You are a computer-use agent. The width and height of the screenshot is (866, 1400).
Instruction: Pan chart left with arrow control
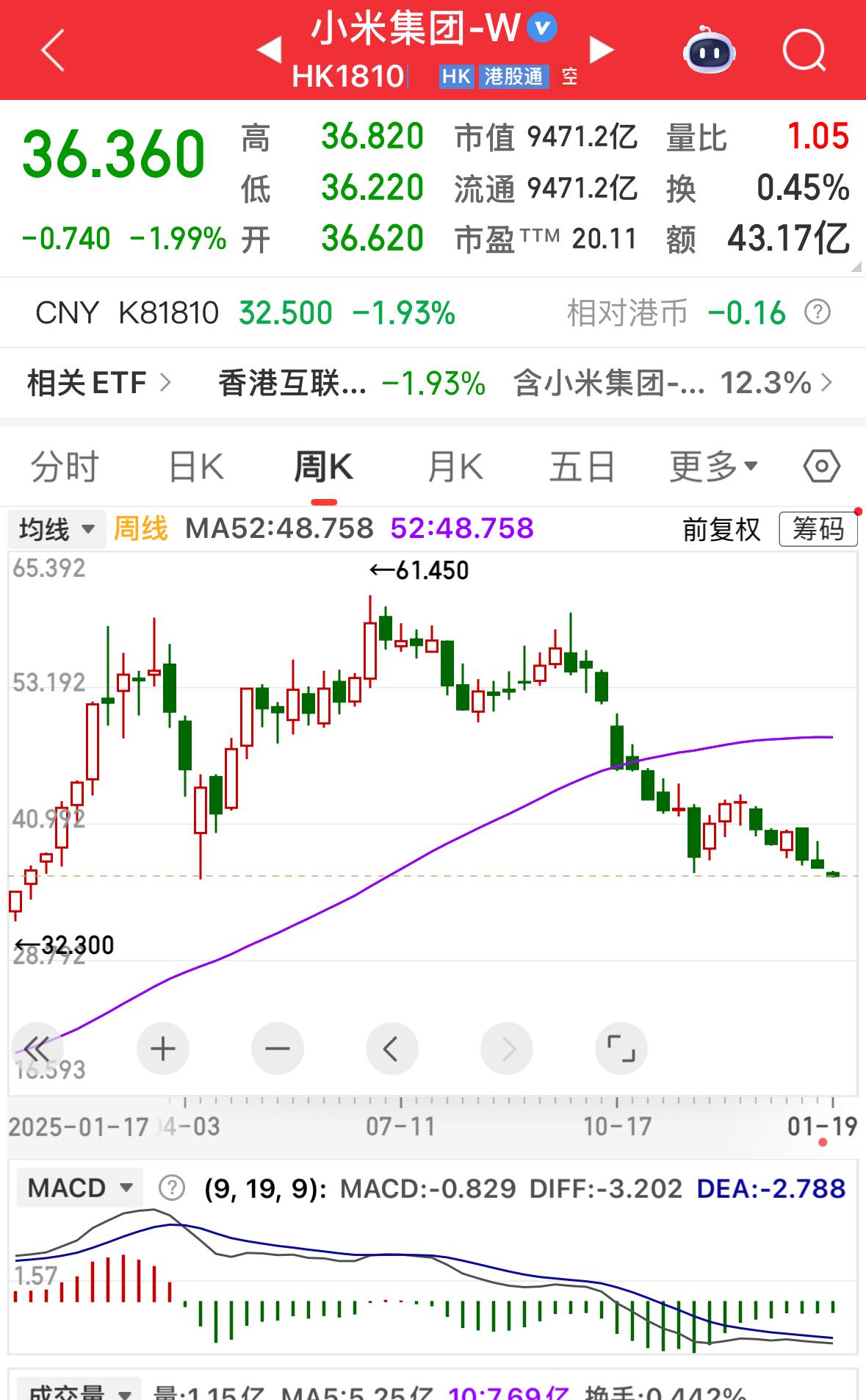pos(392,1049)
